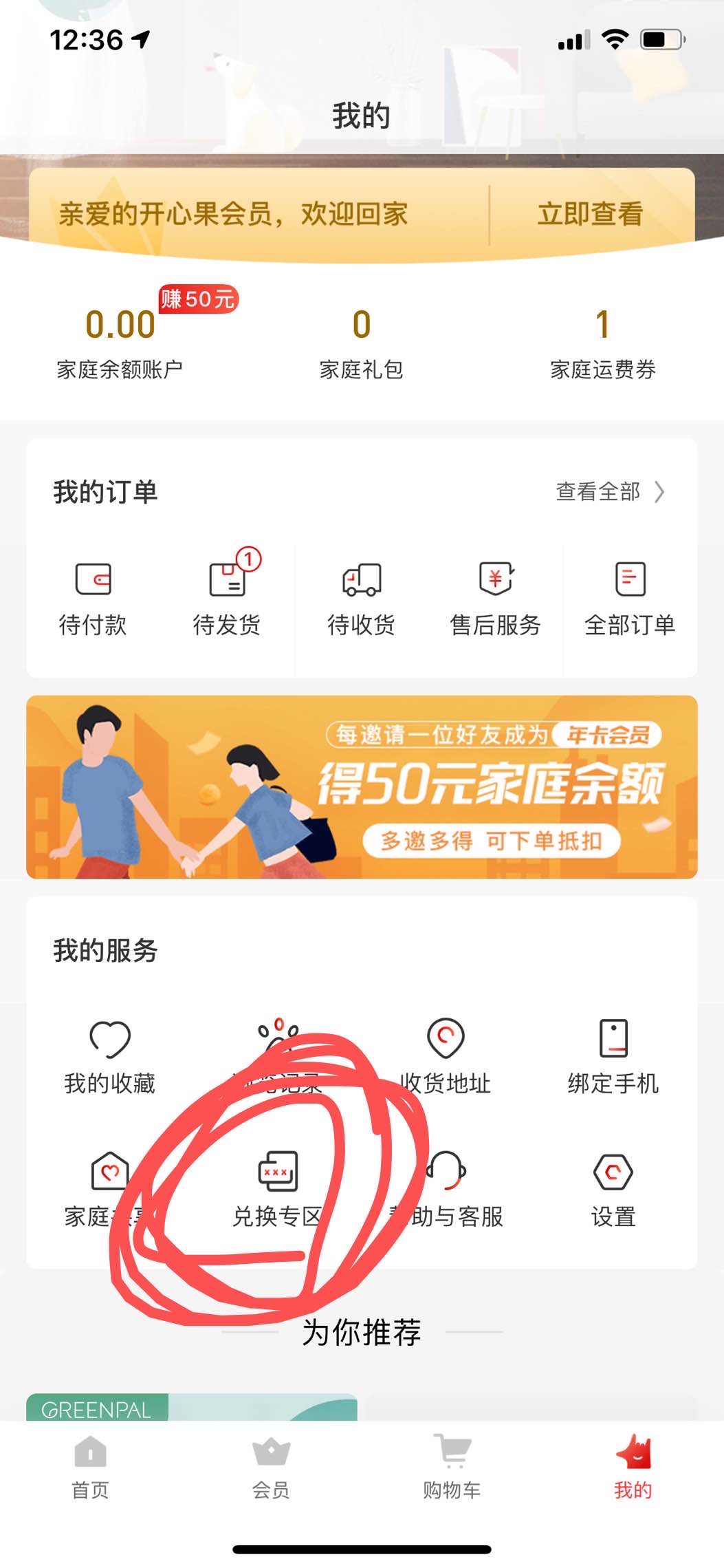Tap 立即查看 on the member banner
Viewport: 724px width, 1568px height.
click(x=590, y=214)
